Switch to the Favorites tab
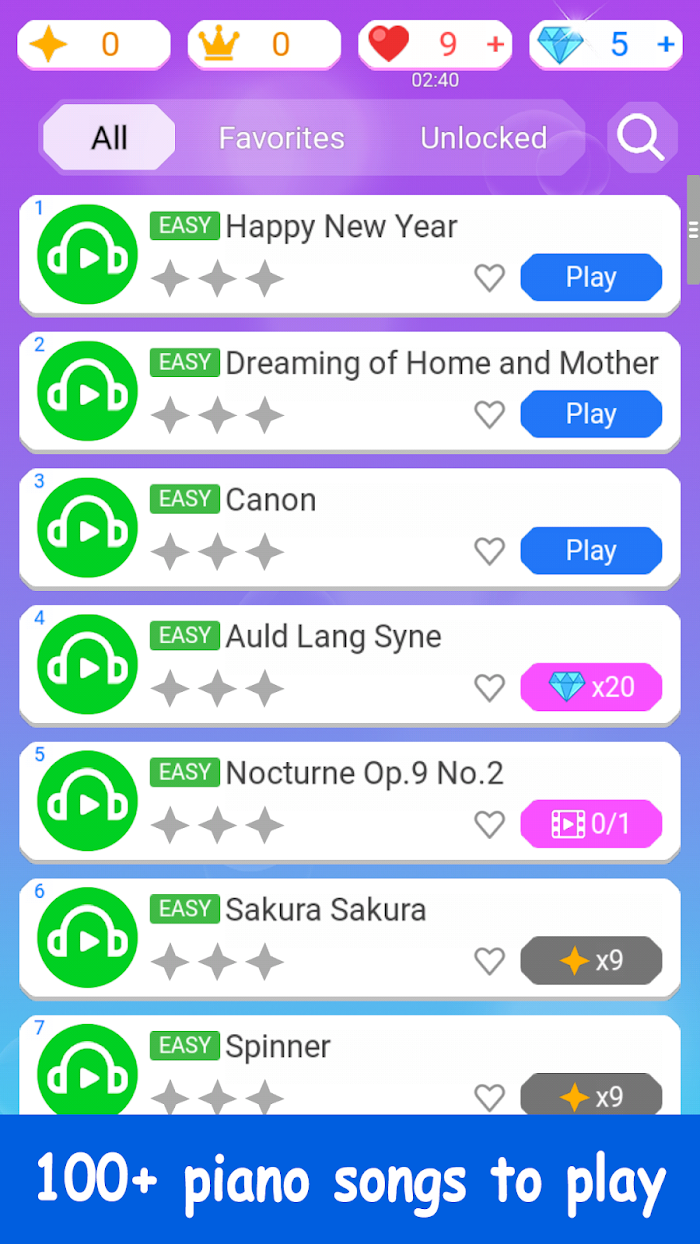The image size is (700, 1244). [281, 138]
